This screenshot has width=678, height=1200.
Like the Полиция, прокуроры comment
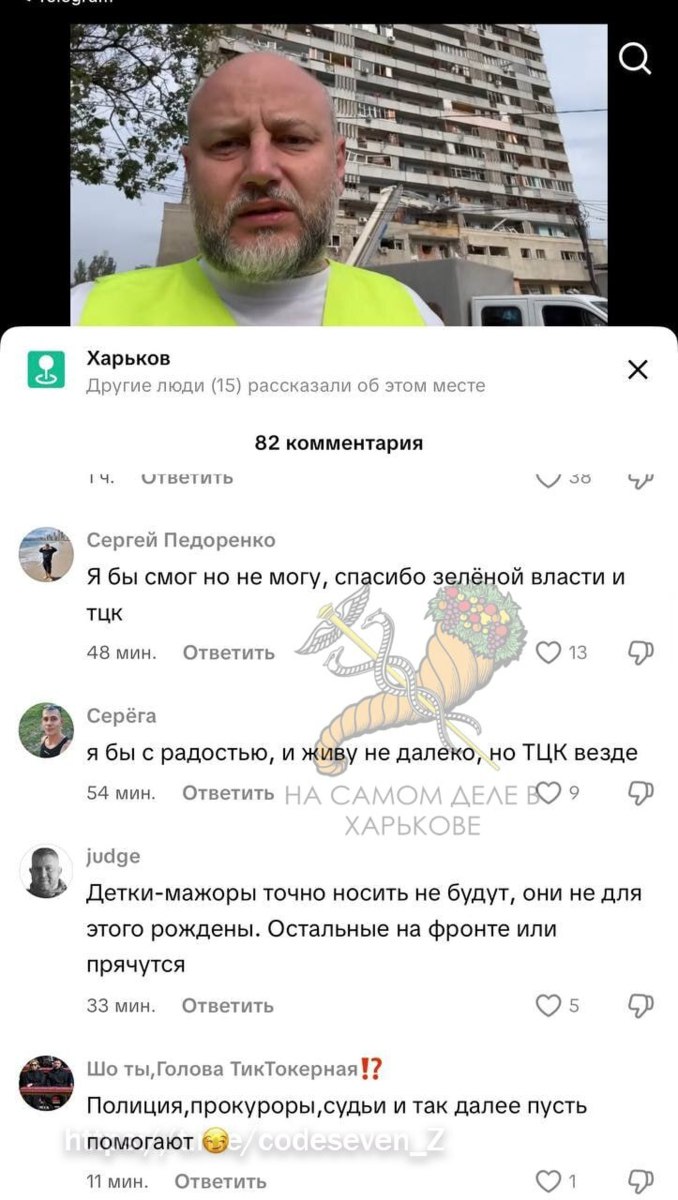click(548, 1182)
